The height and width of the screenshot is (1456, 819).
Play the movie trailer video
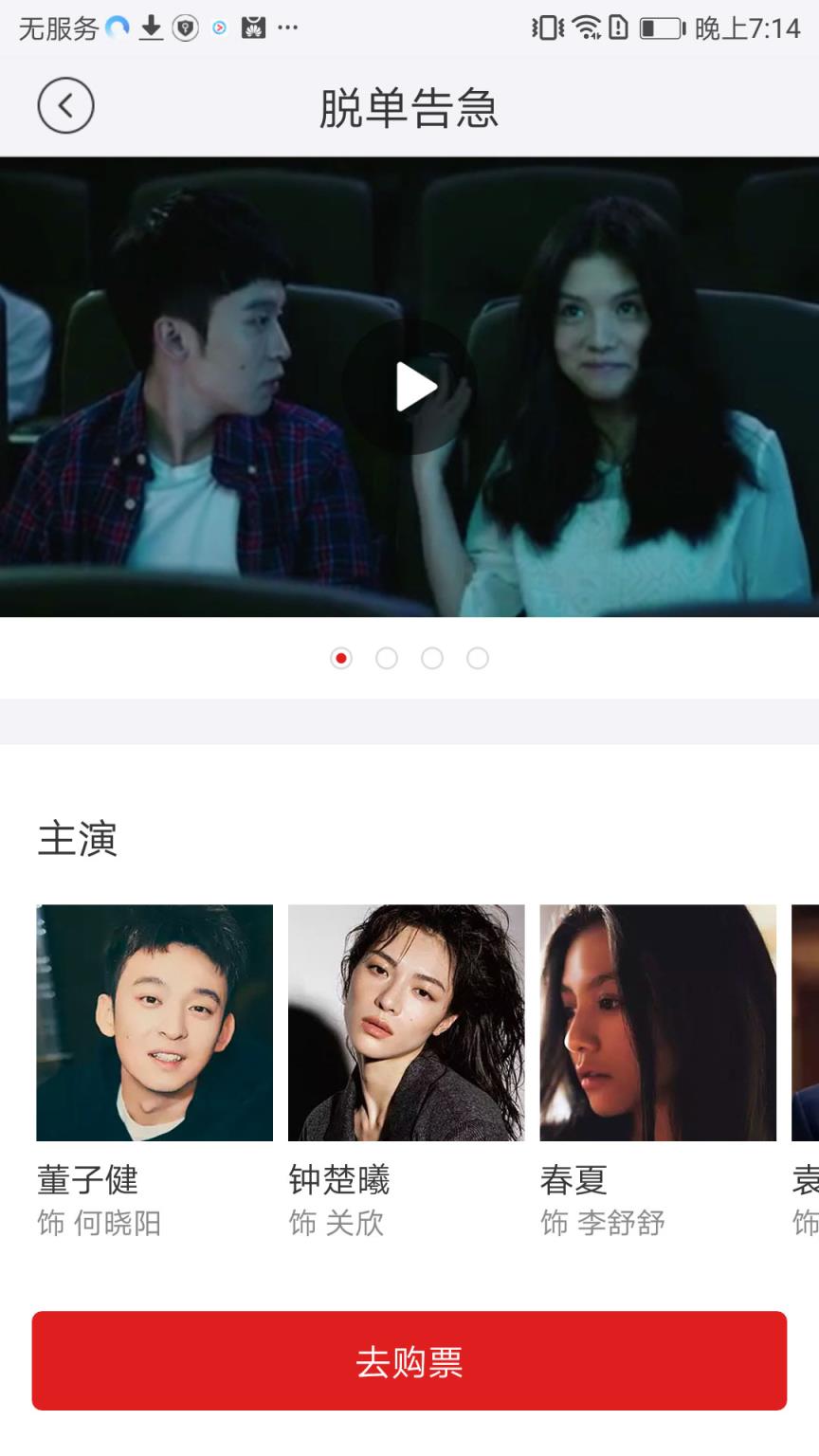point(409,387)
